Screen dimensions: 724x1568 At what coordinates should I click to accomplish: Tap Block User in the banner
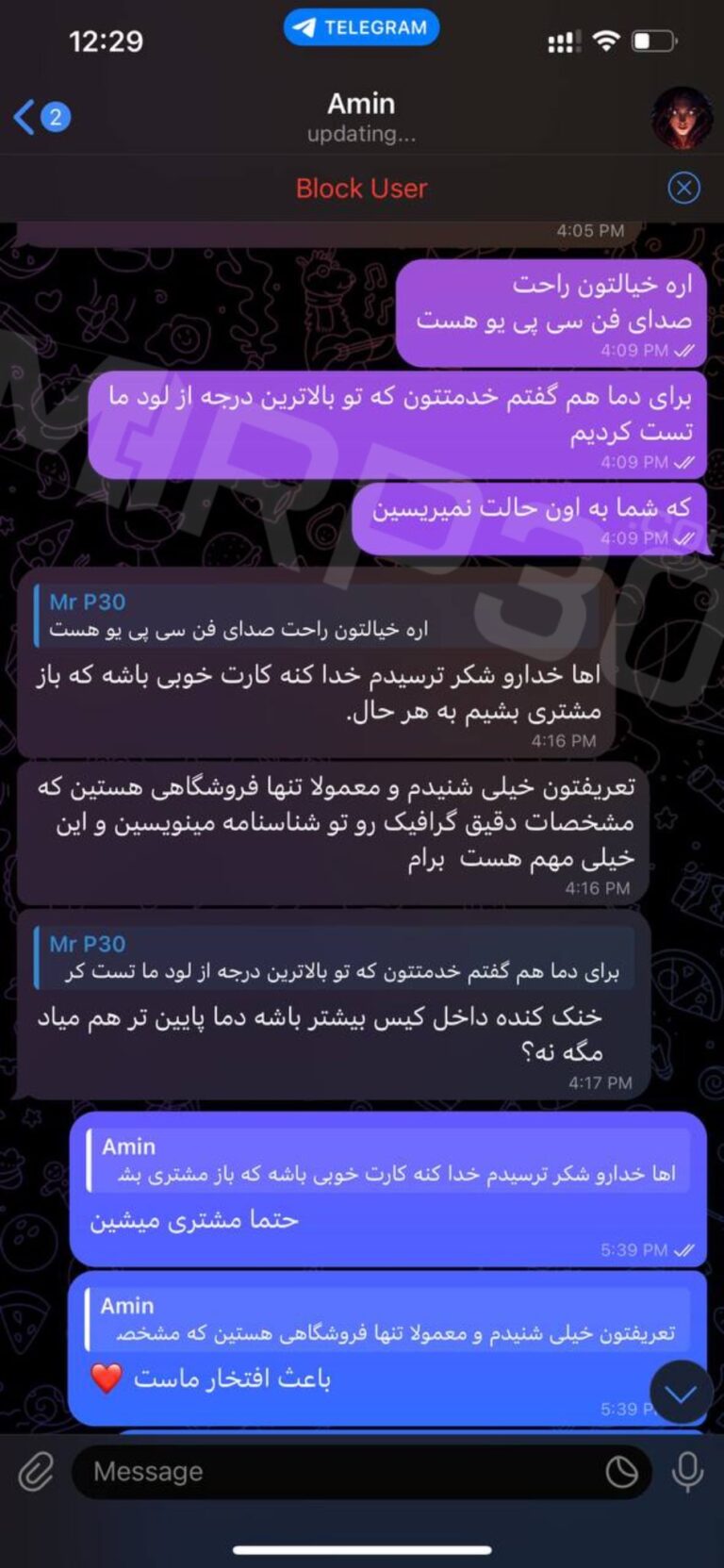(x=361, y=189)
